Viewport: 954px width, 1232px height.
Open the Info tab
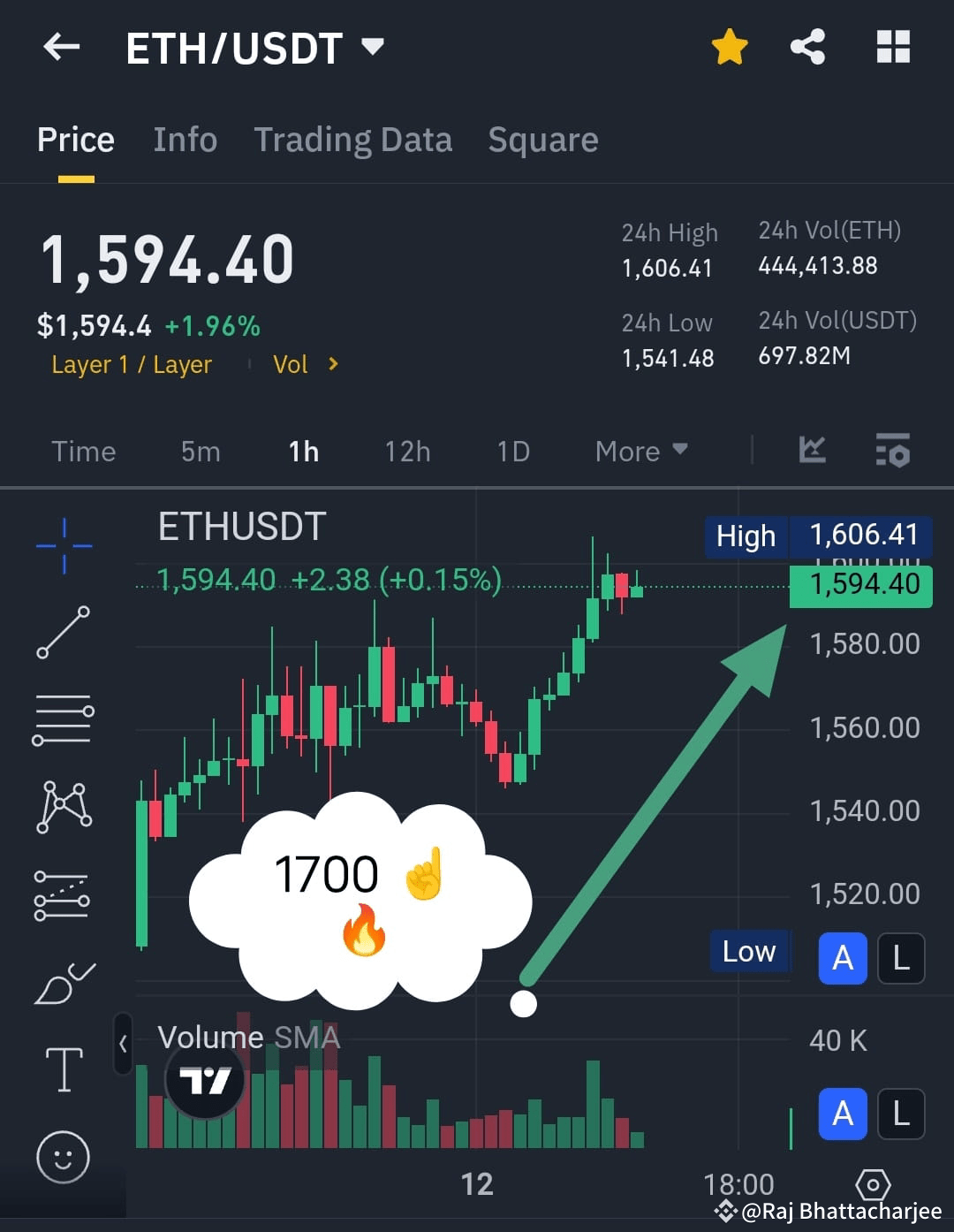185,140
